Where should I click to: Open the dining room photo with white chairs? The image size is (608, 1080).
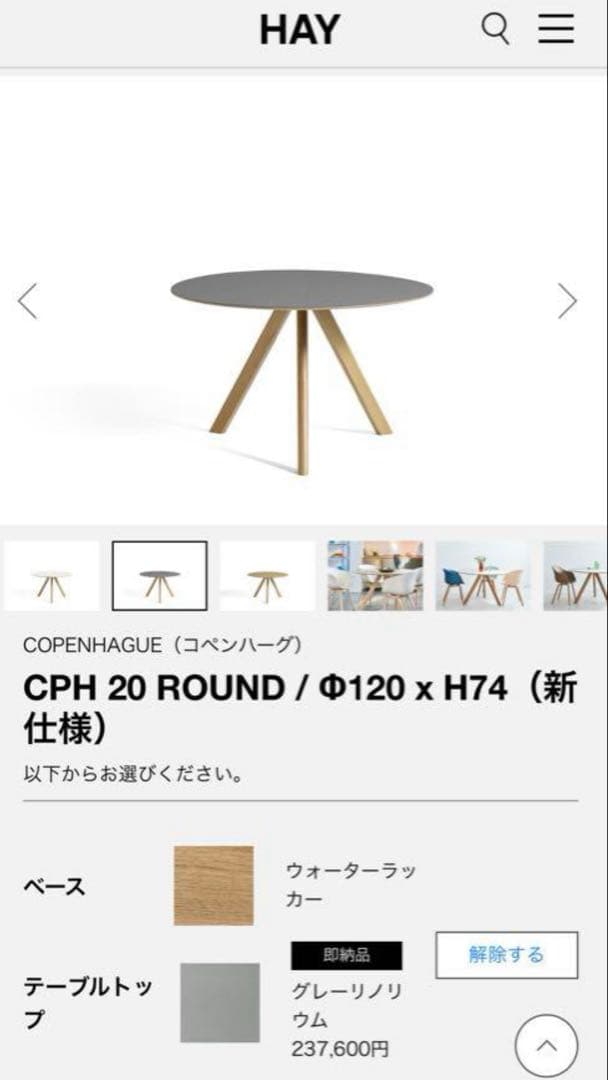coord(375,576)
